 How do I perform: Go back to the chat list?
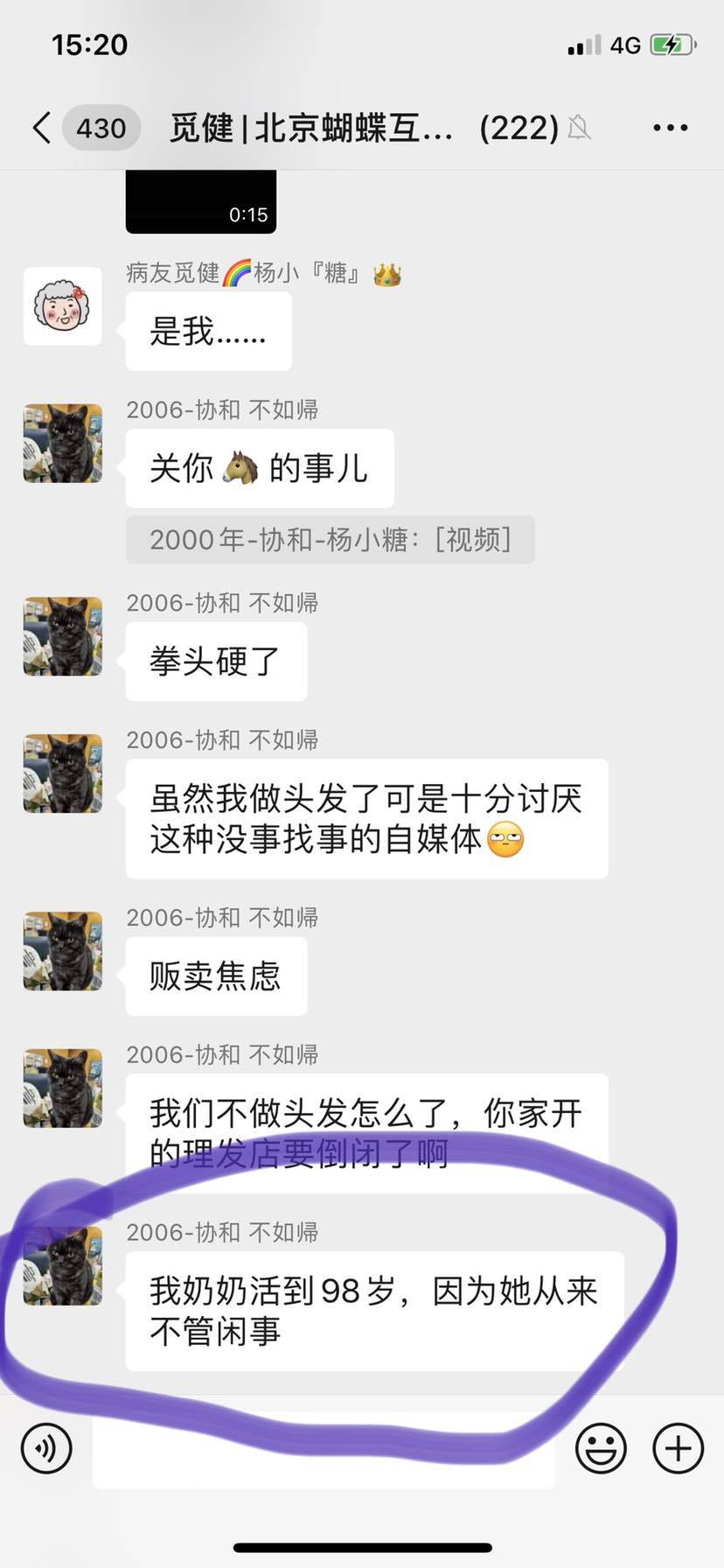point(42,128)
